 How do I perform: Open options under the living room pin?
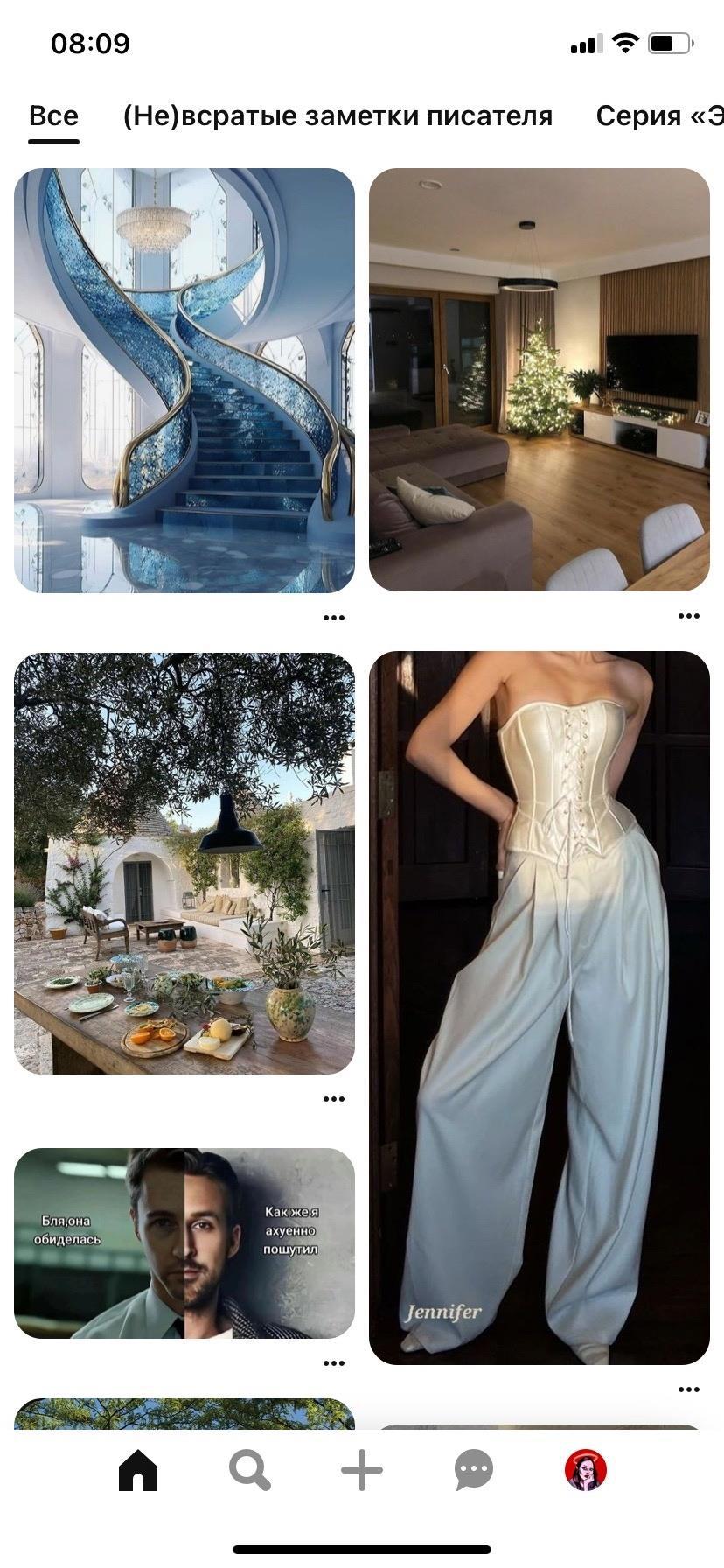(689, 616)
